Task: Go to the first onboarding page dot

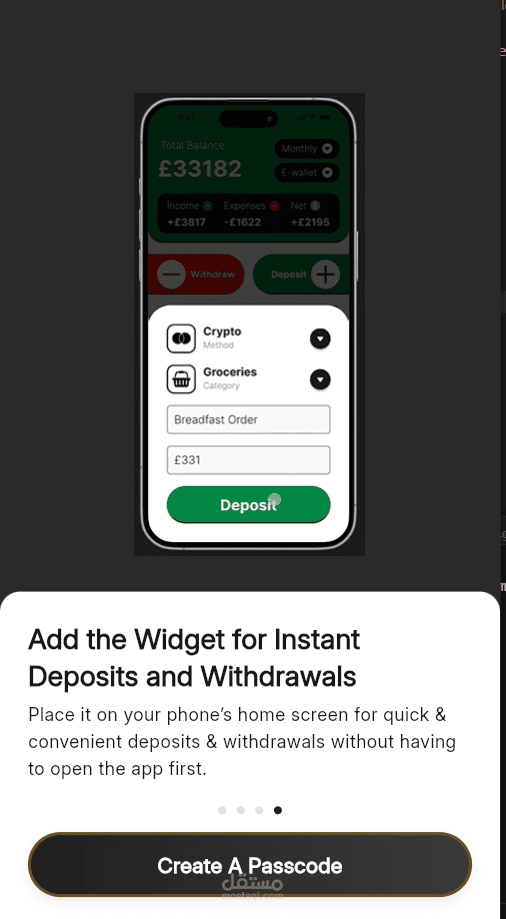Action: click(x=222, y=810)
